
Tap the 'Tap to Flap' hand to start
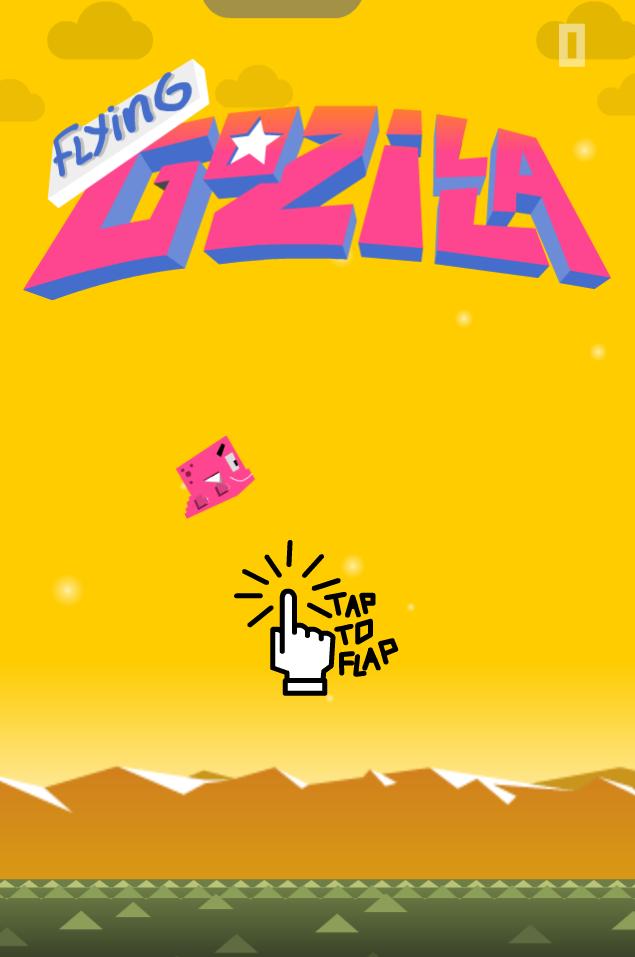pos(302,638)
